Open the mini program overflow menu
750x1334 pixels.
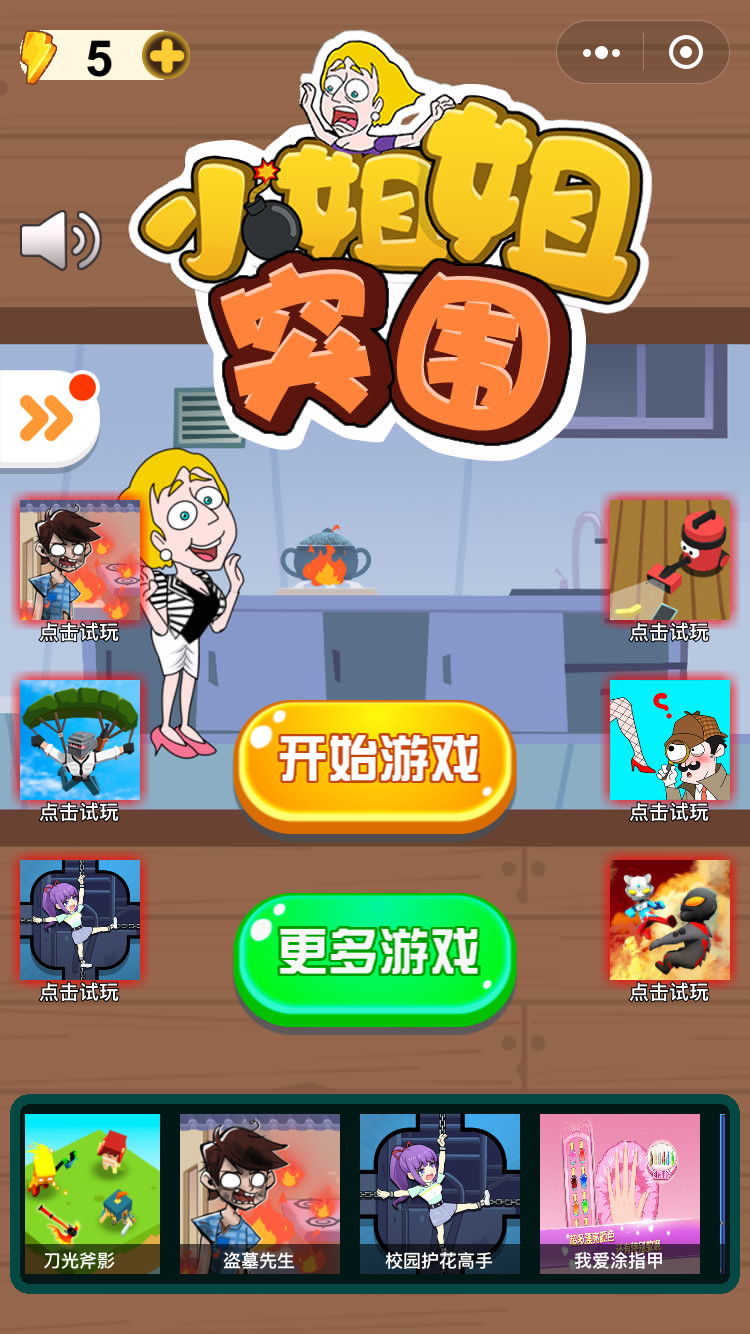601,53
